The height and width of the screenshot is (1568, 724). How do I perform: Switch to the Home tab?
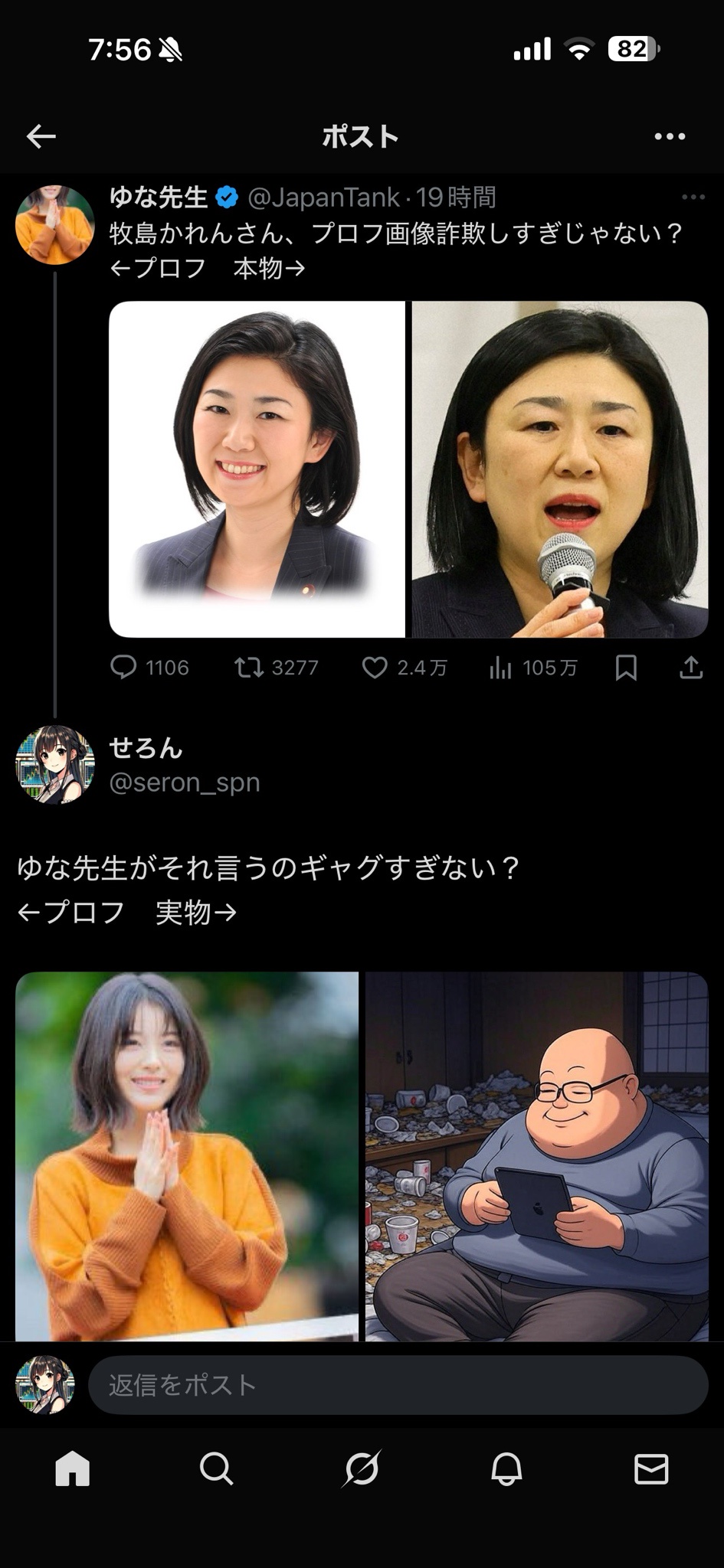73,1468
